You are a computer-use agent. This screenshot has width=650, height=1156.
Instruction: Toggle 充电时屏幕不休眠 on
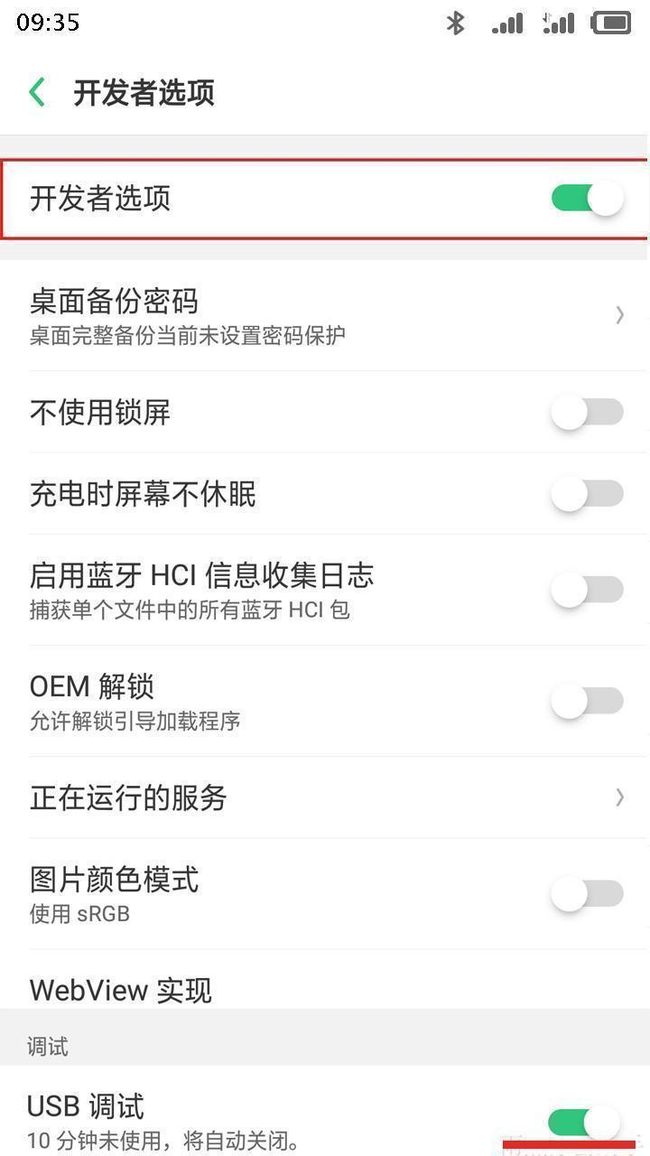tap(587, 494)
